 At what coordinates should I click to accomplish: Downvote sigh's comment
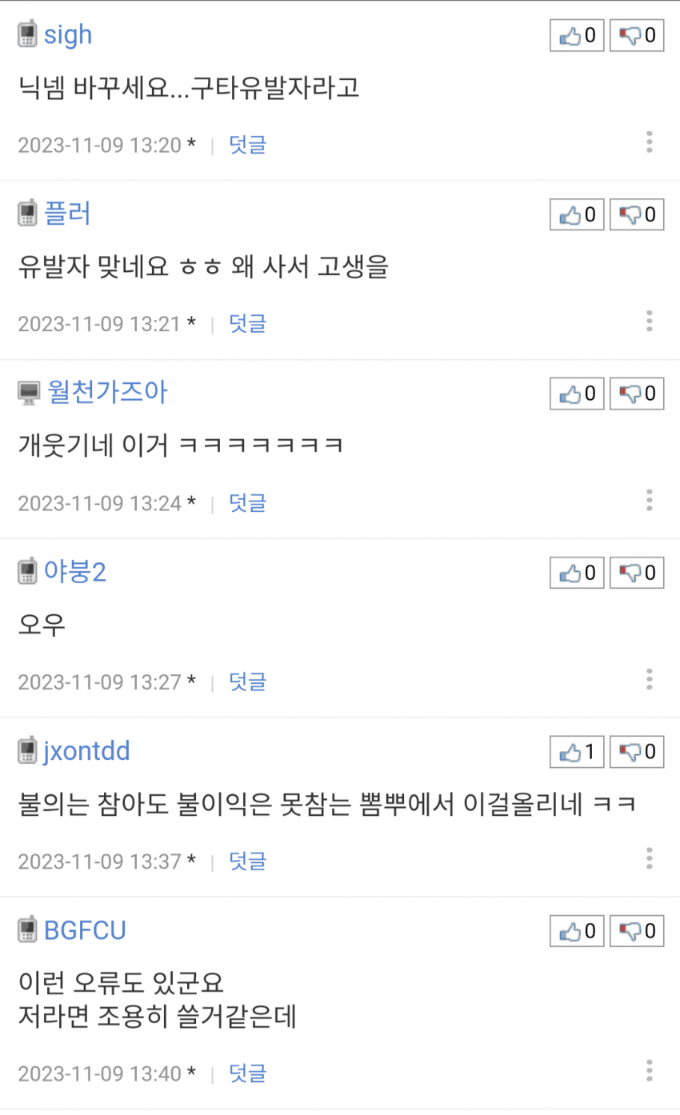637,36
